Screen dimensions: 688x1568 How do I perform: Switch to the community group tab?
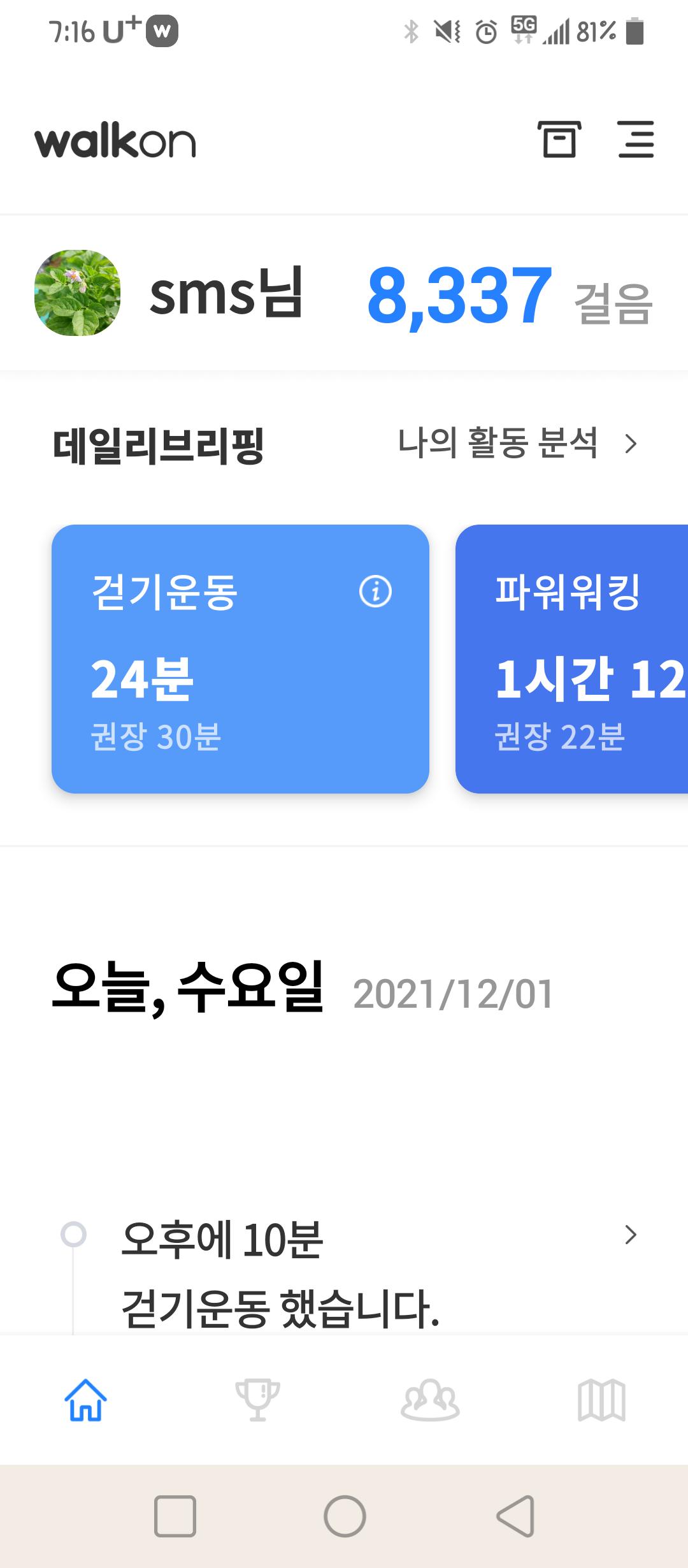pyautogui.click(x=430, y=1400)
